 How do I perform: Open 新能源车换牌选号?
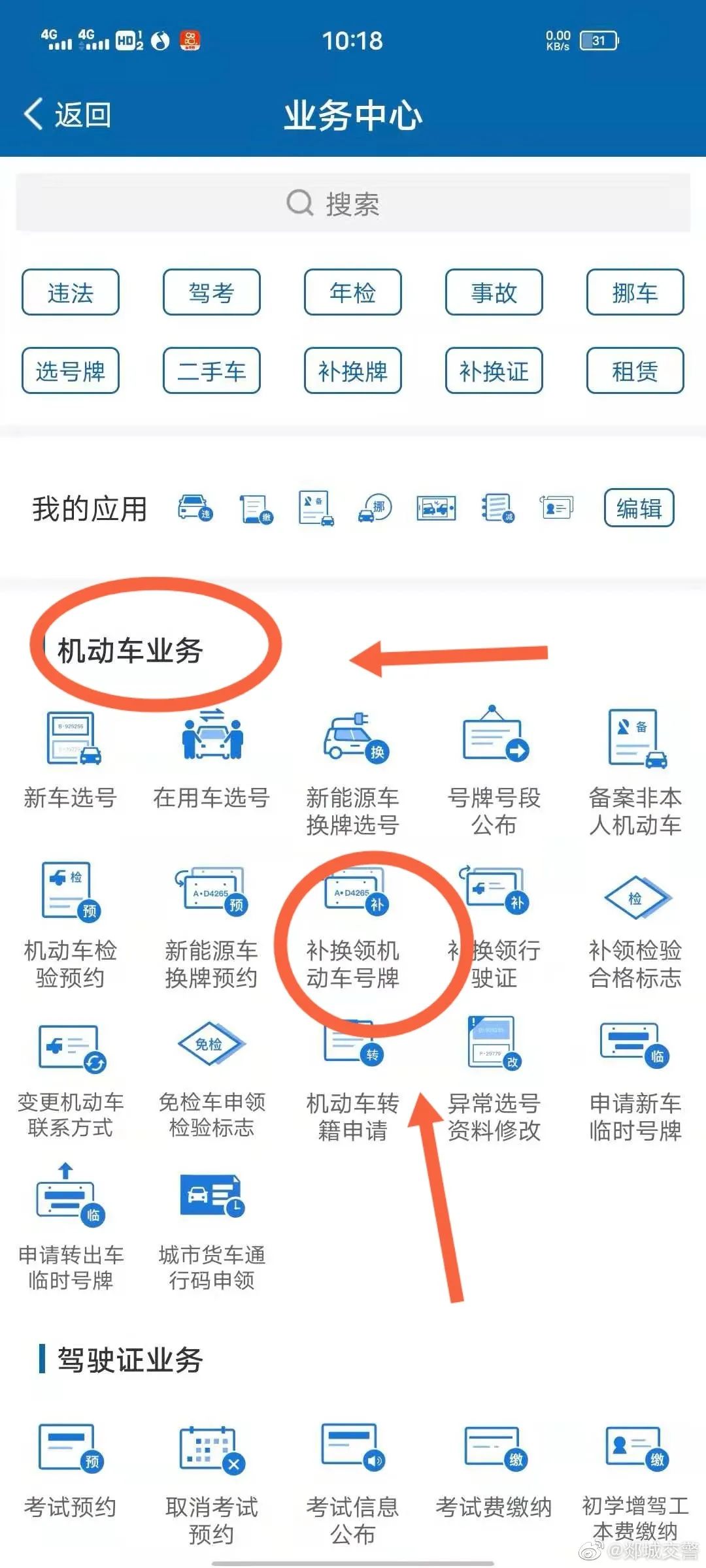coord(352,771)
